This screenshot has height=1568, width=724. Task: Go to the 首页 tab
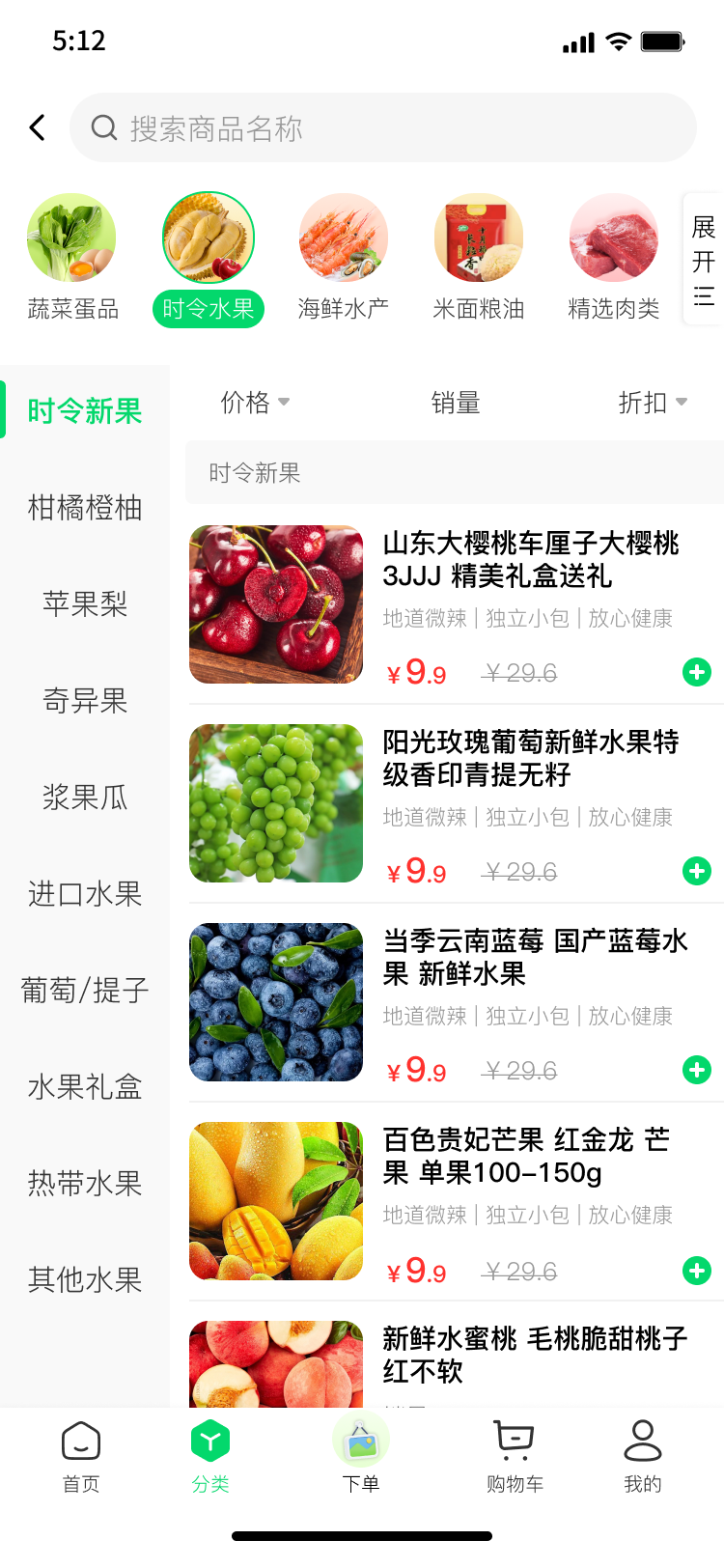[81, 1456]
